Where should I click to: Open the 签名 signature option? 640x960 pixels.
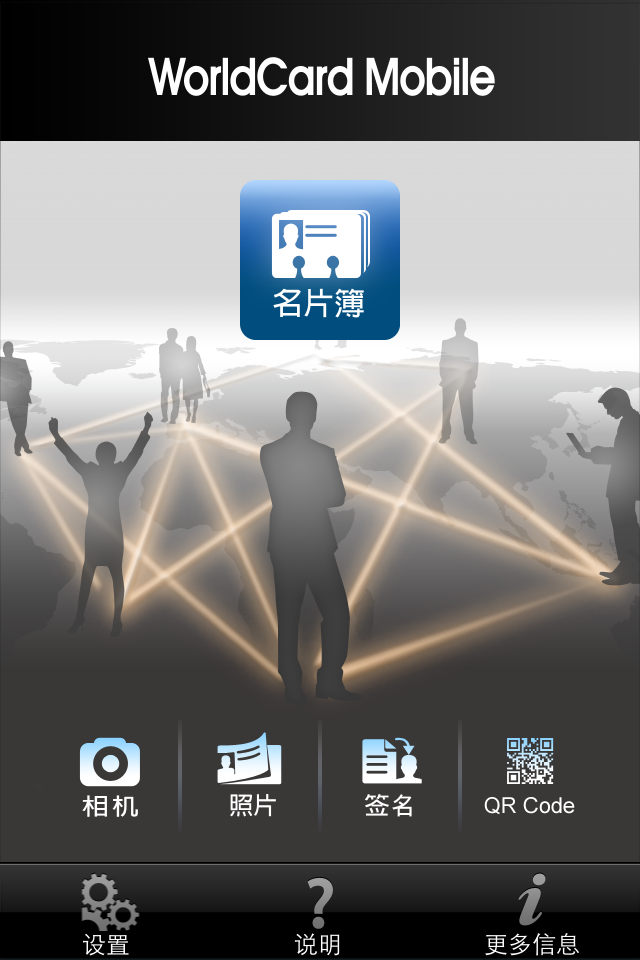[390, 777]
